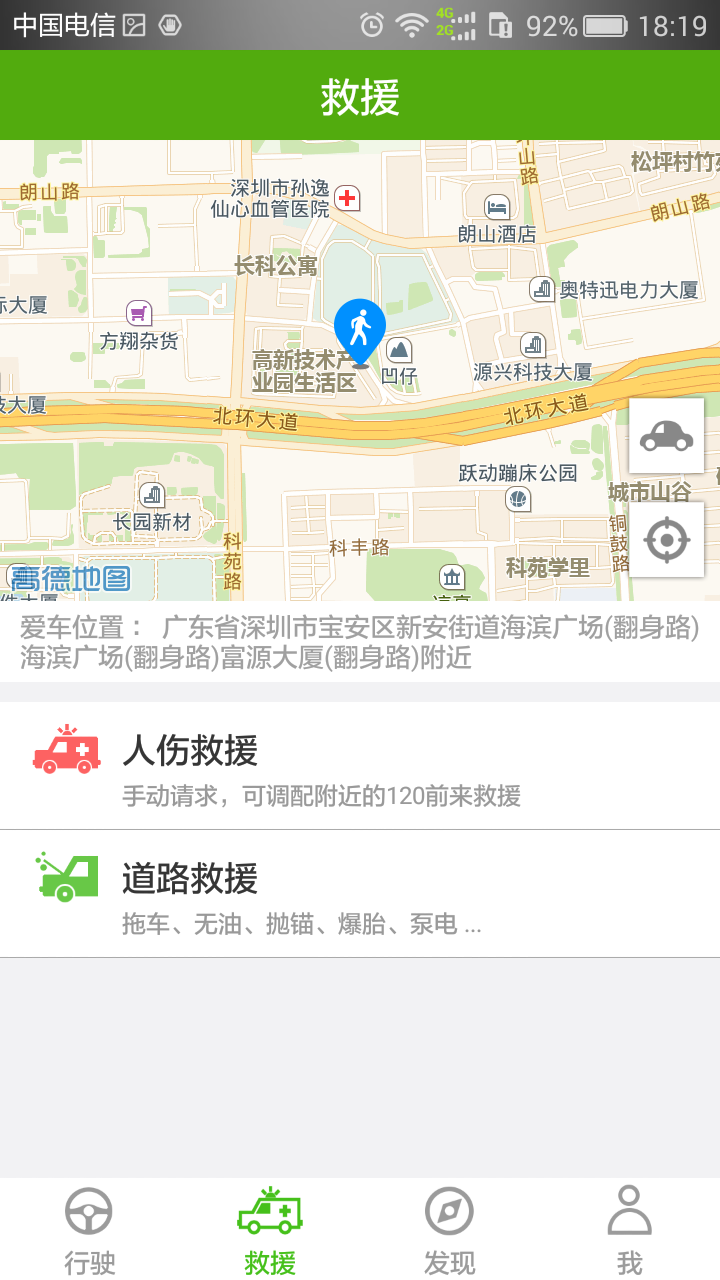This screenshot has height=1280, width=720.
Task: Center the map on my current location
Action: pos(666,540)
